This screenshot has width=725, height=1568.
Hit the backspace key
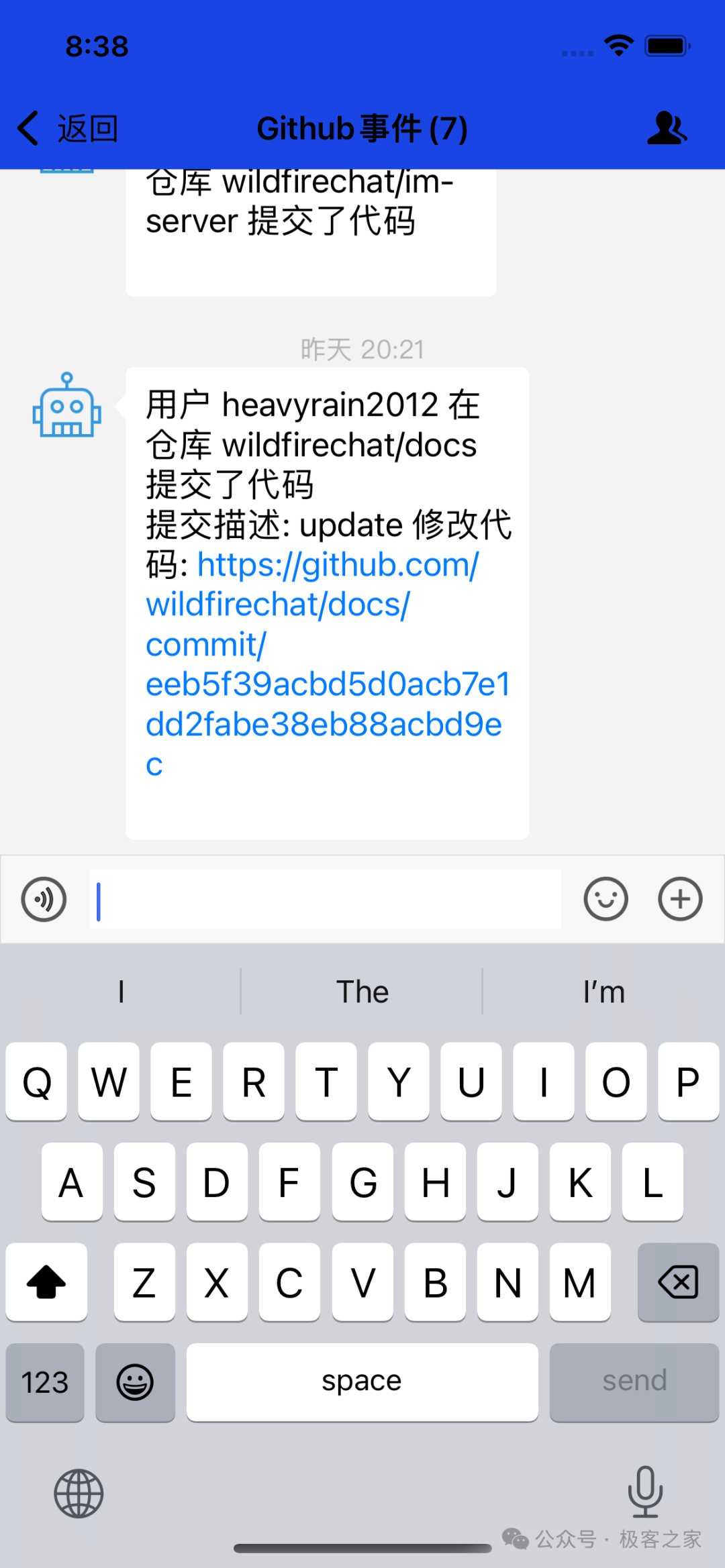(678, 1282)
